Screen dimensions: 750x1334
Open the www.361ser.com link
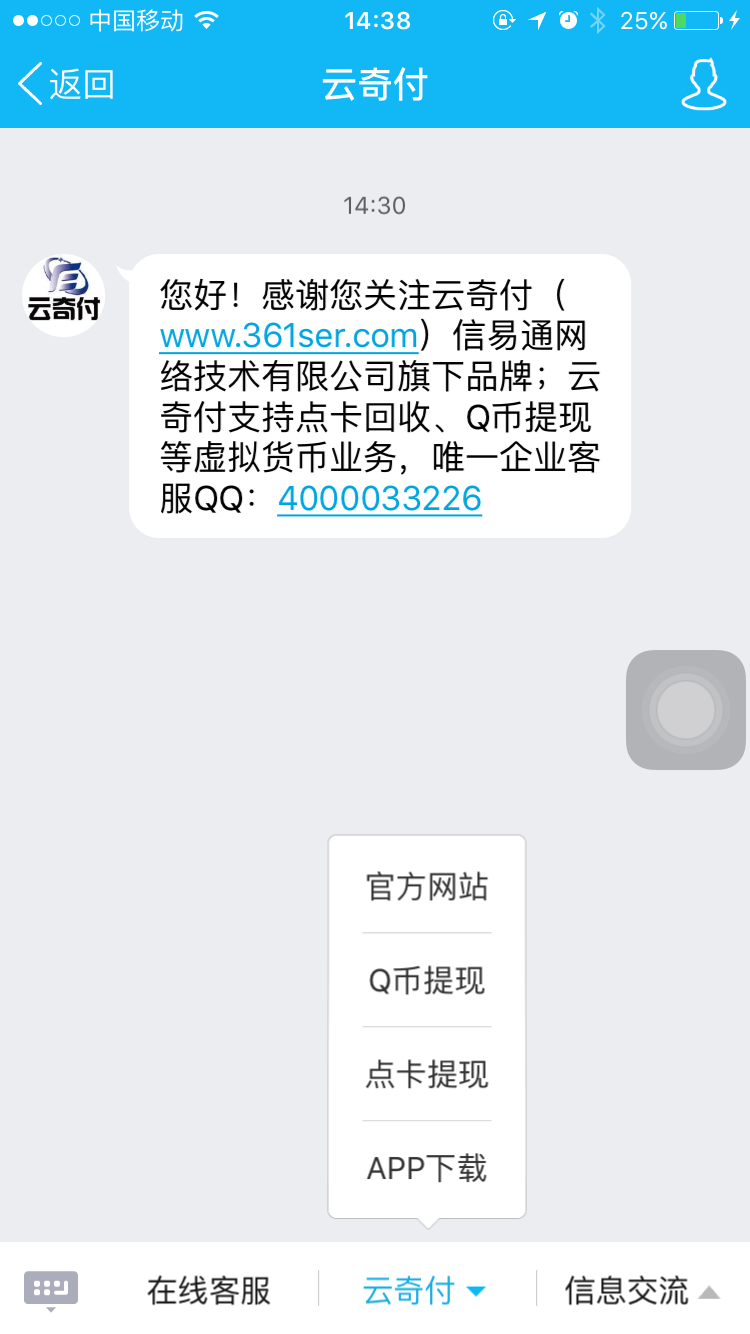click(x=288, y=335)
